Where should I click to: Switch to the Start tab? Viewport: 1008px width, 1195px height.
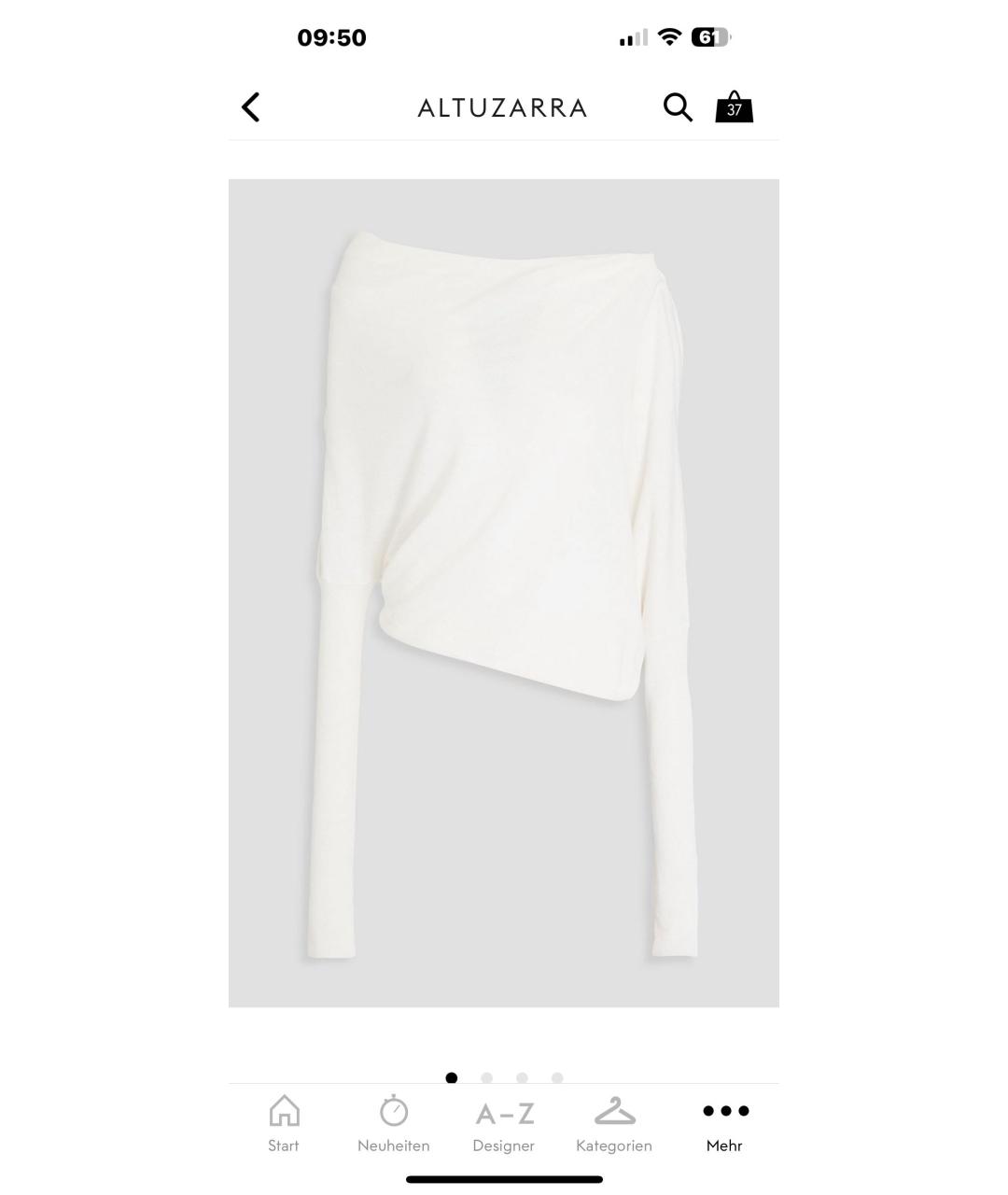284,1125
